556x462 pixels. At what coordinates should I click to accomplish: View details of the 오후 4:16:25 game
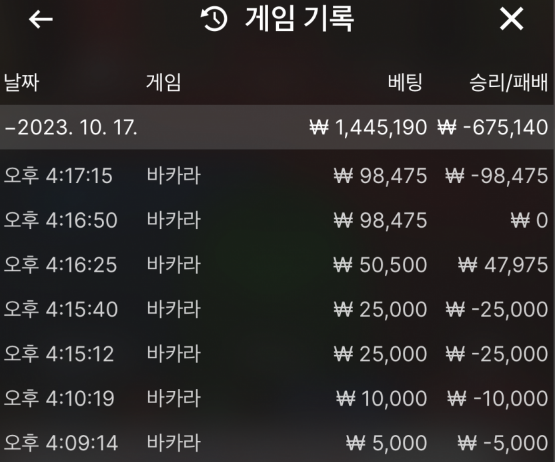tap(278, 265)
